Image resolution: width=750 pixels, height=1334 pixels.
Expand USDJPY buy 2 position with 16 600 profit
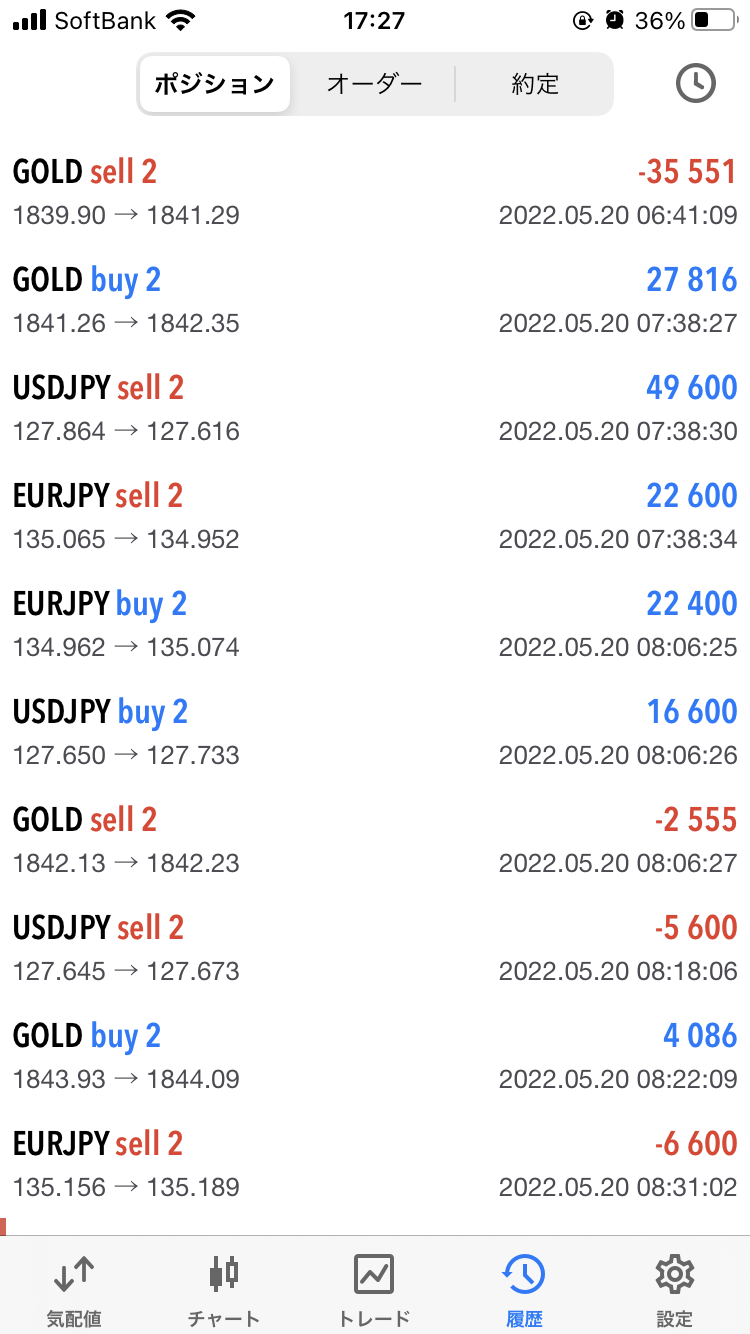[375, 732]
